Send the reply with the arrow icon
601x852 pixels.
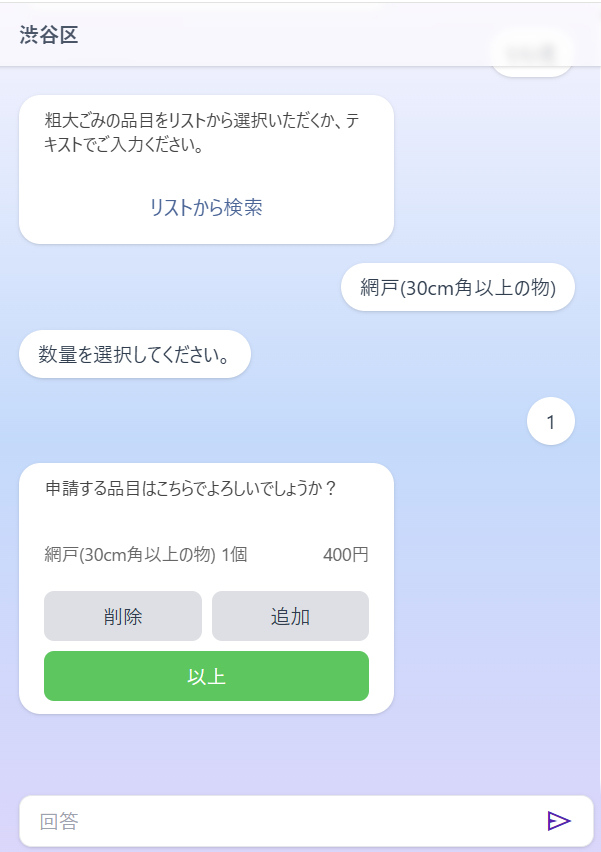pyautogui.click(x=558, y=821)
